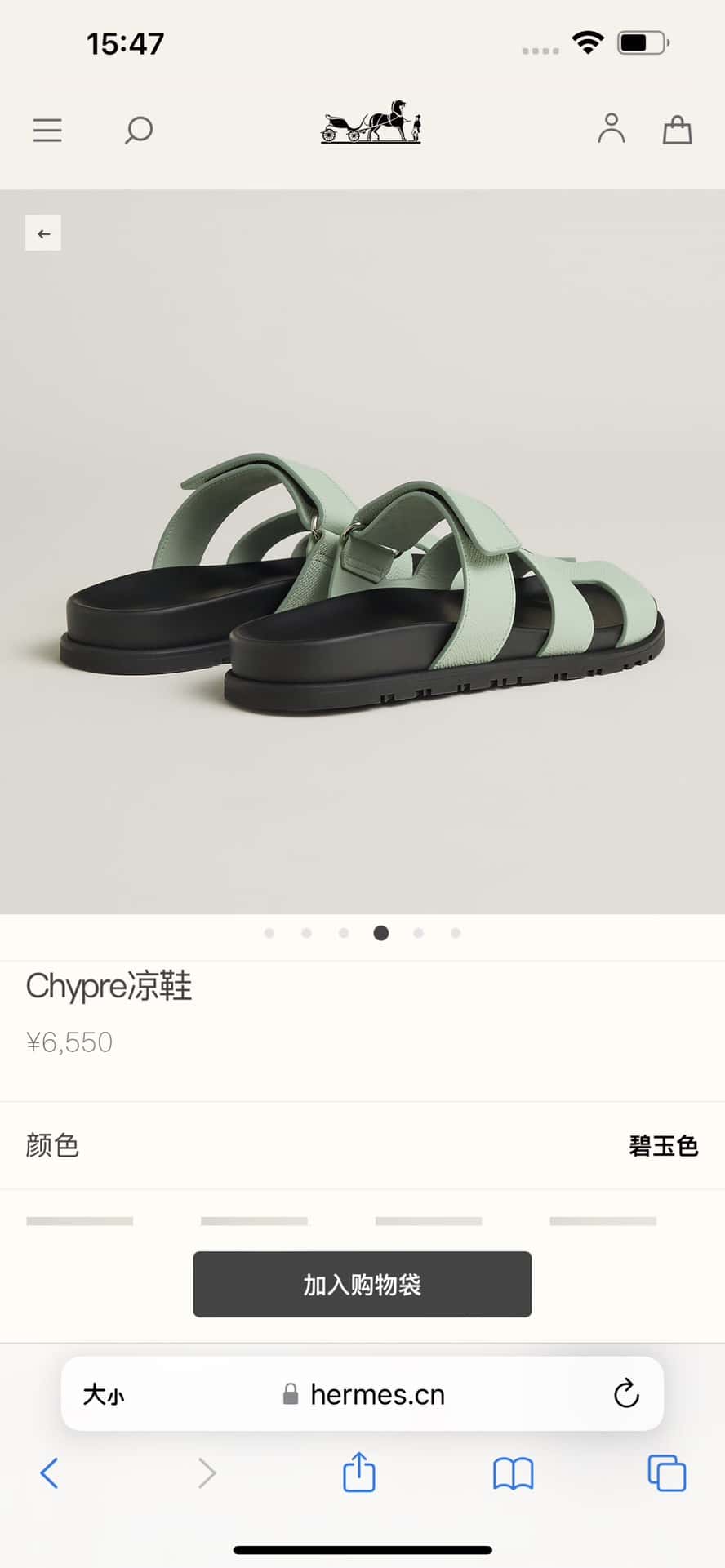Viewport: 725px width, 1568px height.
Task: Go back using the arrow on the image
Action: 43,233
